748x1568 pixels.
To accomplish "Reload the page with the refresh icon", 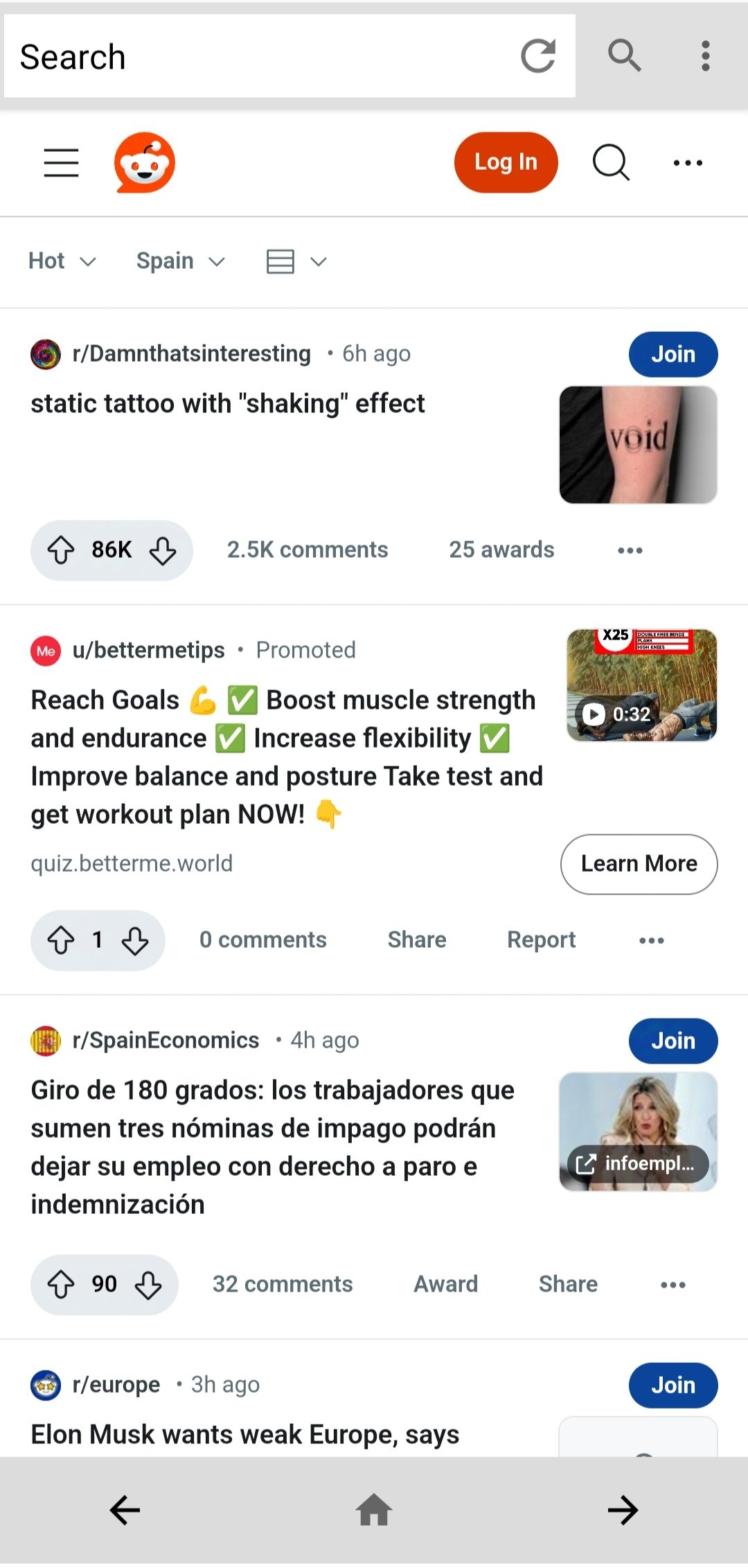I will [x=538, y=56].
